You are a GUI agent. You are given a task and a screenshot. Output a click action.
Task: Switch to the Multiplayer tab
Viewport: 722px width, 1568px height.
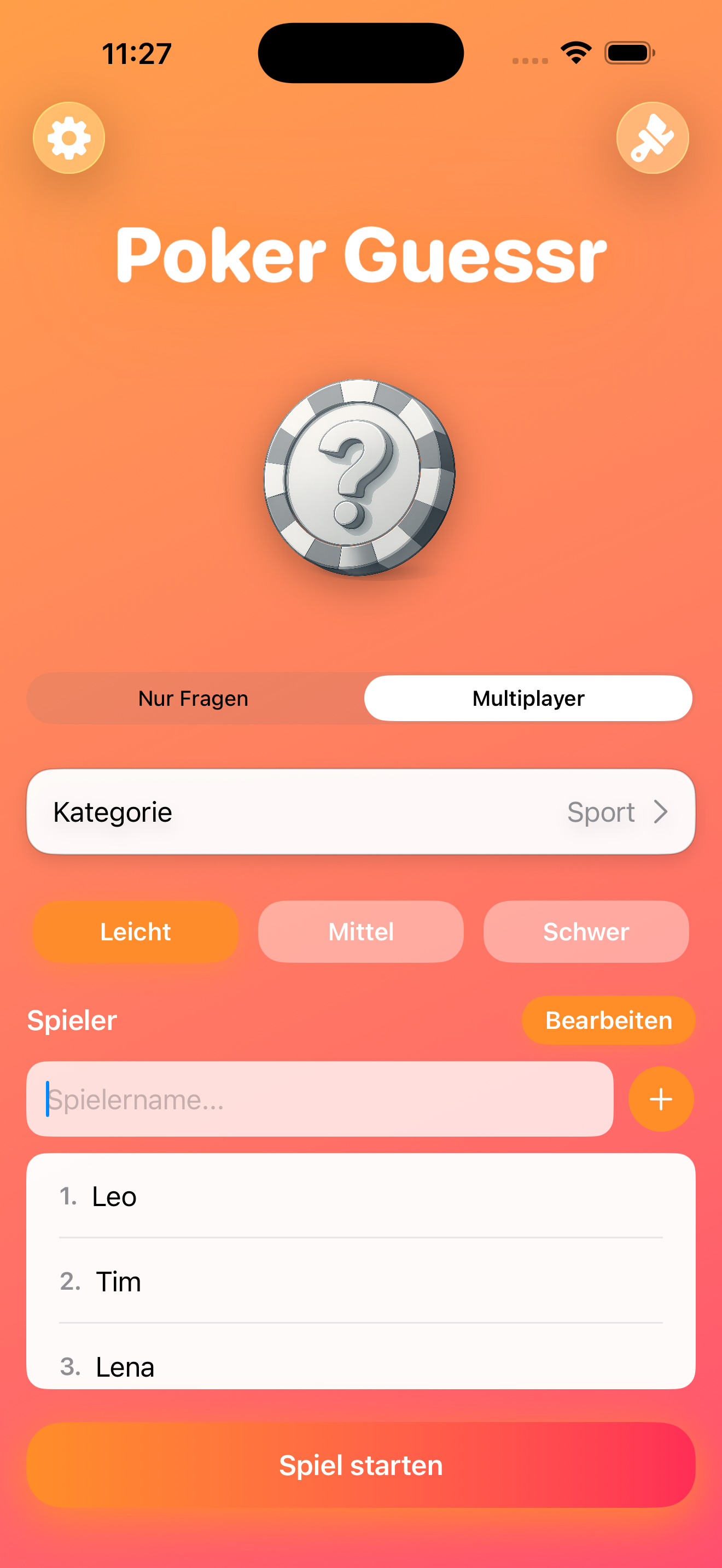coord(527,698)
